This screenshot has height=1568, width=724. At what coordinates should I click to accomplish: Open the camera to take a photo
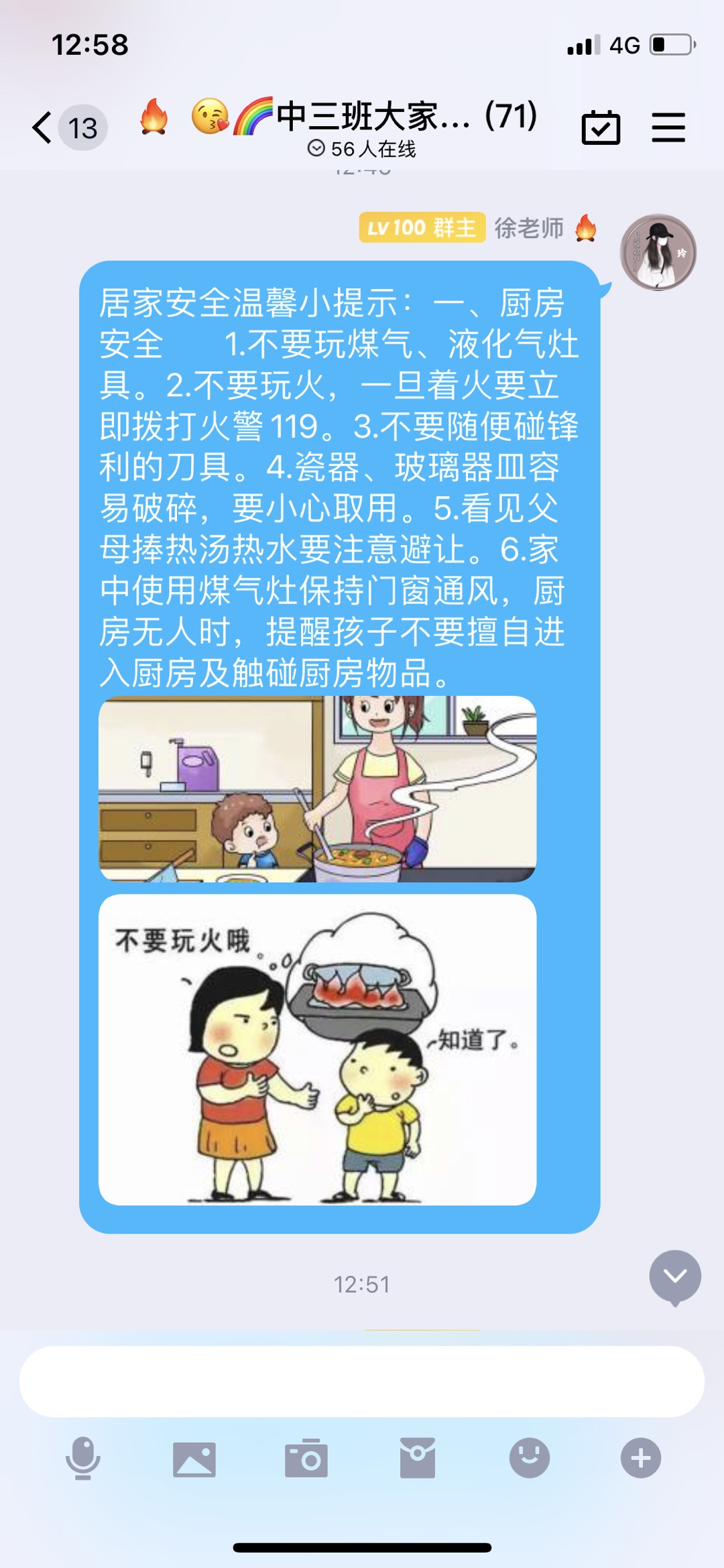point(306,1458)
